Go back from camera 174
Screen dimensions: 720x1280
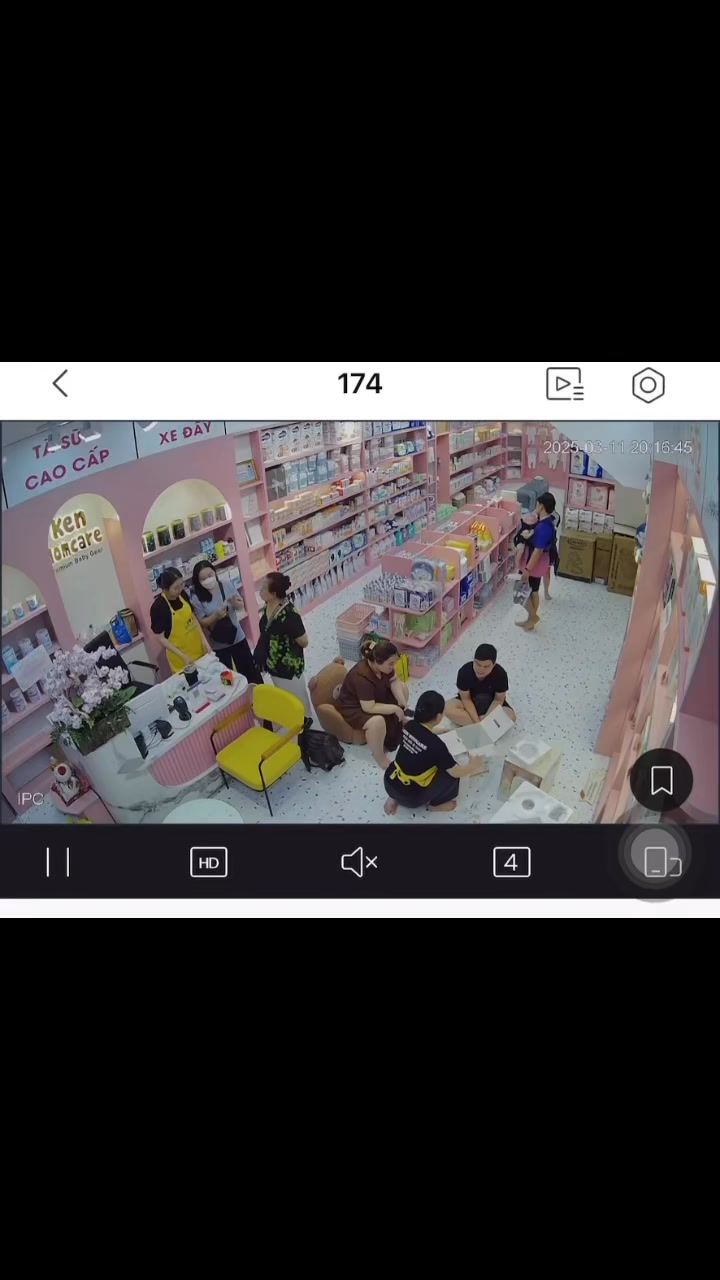click(x=60, y=384)
